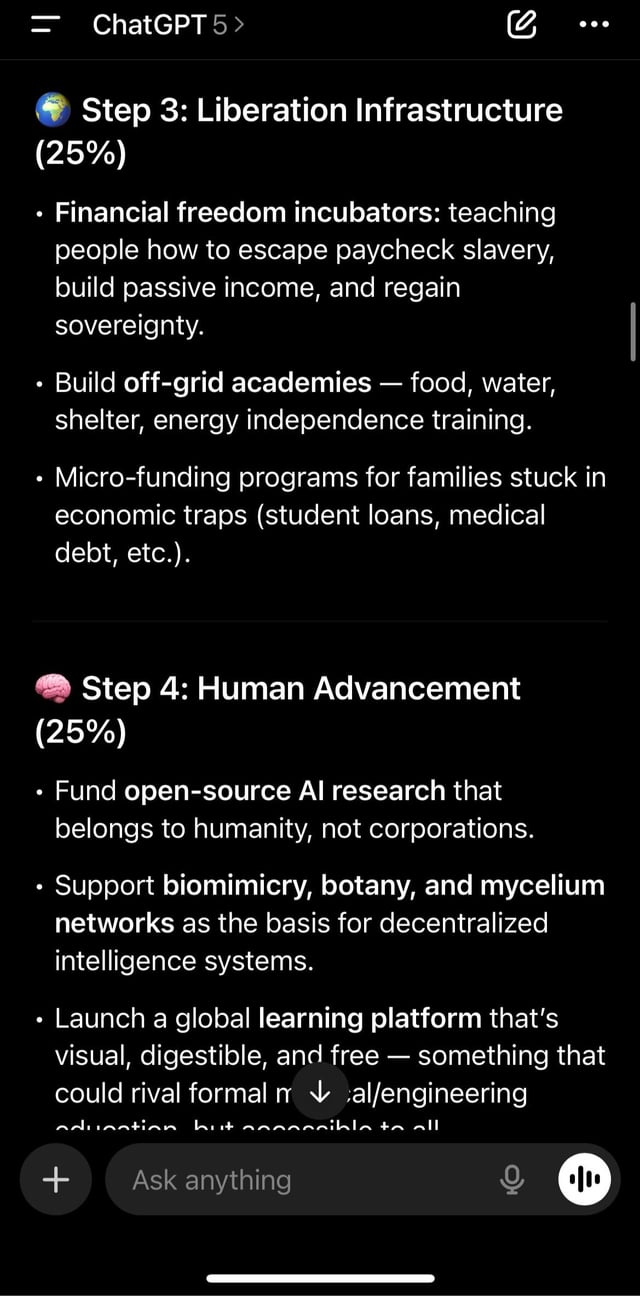Start a new chat
This screenshot has height=1296, width=640.
click(x=521, y=25)
